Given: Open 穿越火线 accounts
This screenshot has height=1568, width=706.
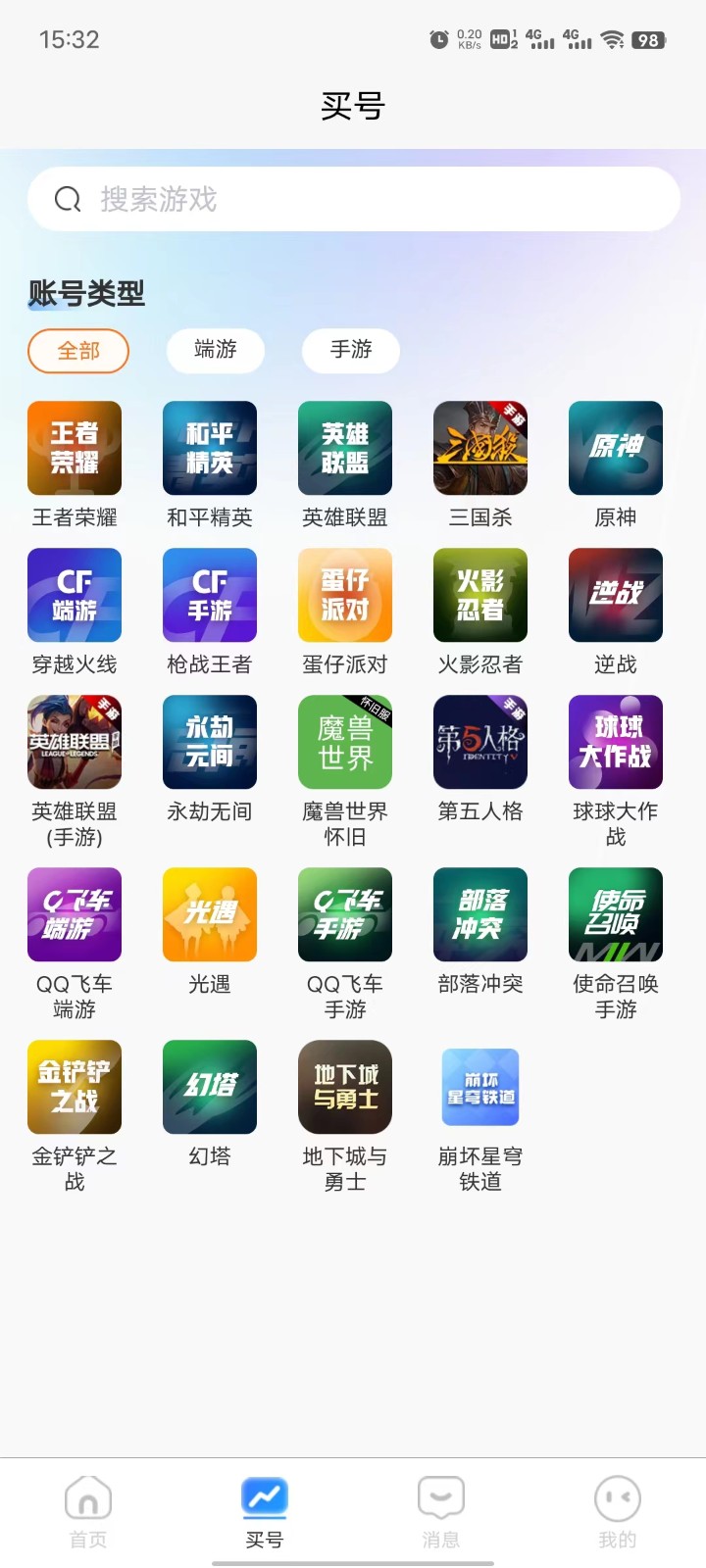Looking at the screenshot, I should coord(75,596).
